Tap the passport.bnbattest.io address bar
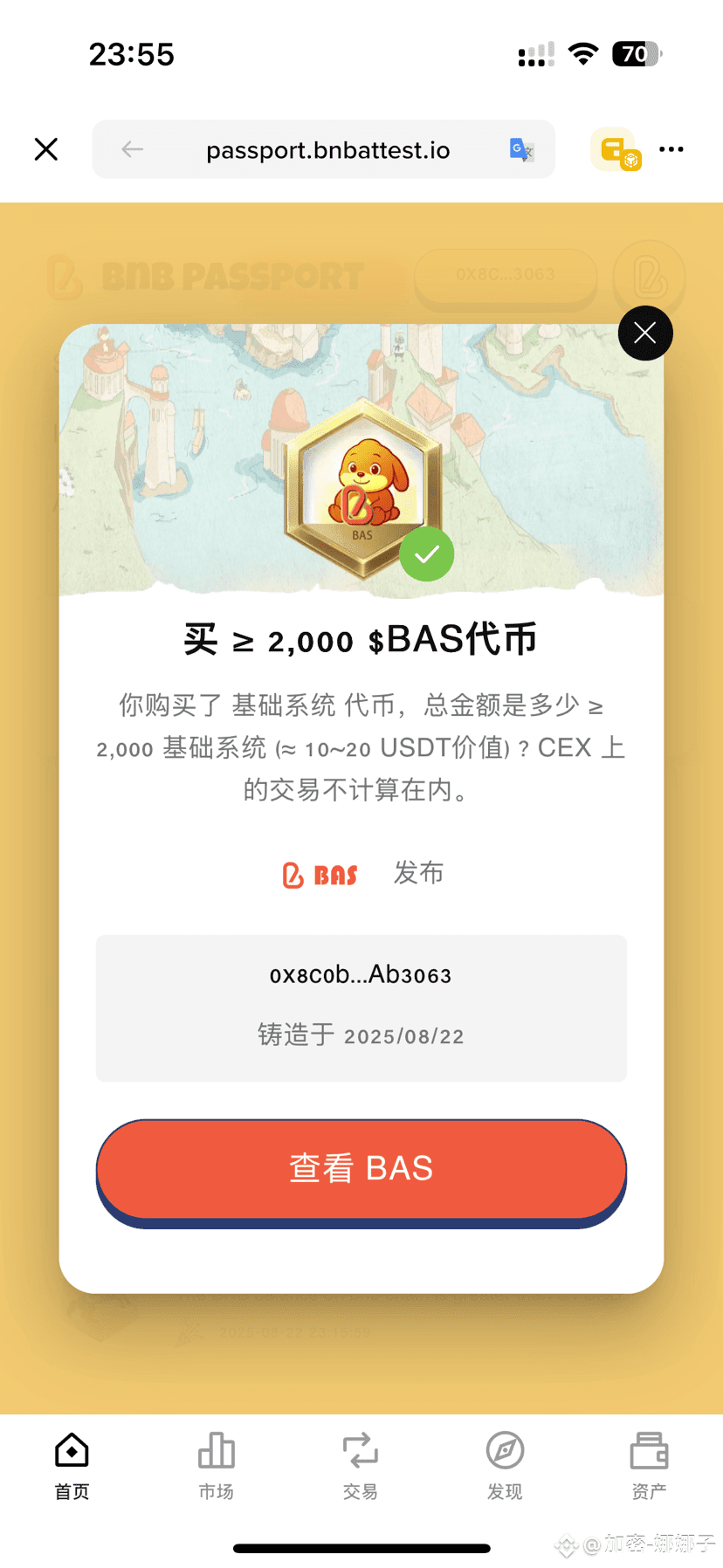Screen dimensions: 723x1568 [327, 150]
